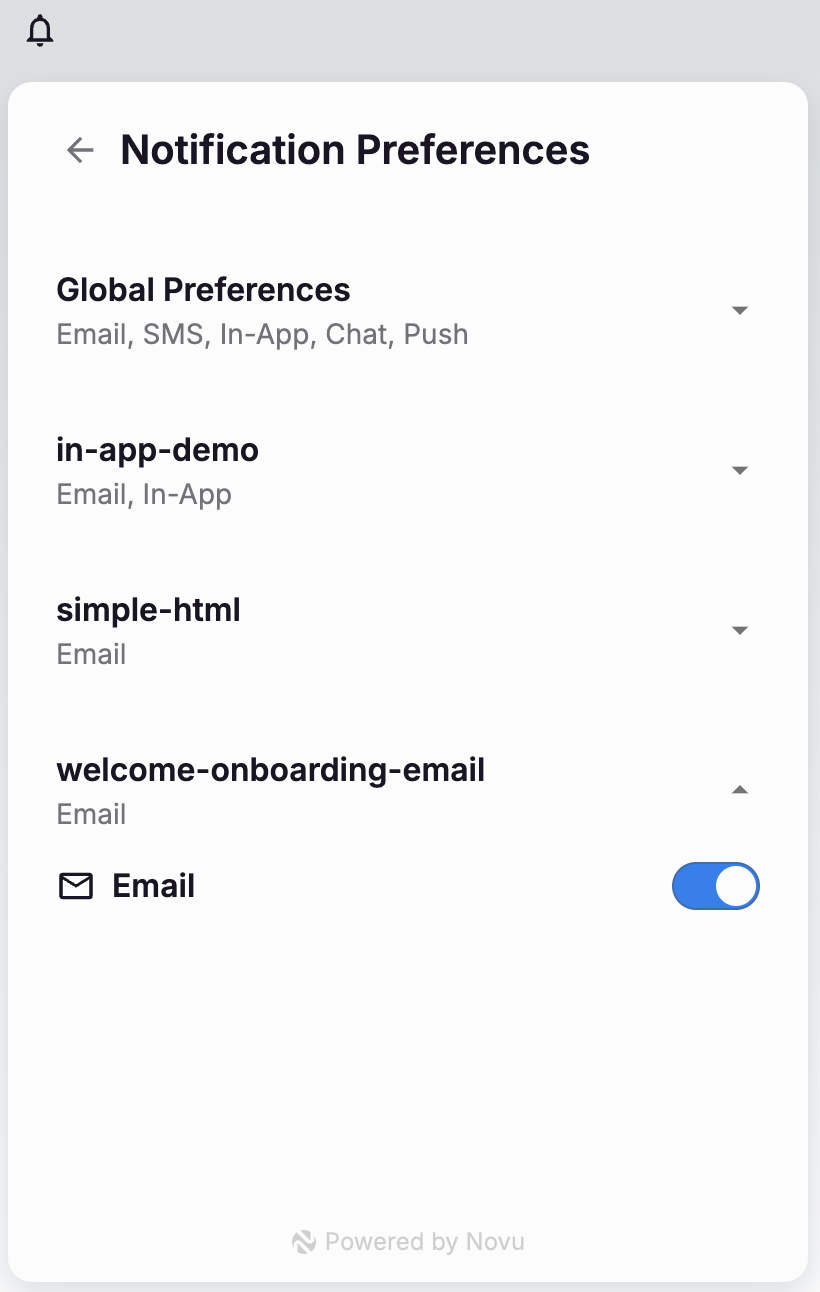Collapse the welcome-onboarding-email section
The width and height of the screenshot is (820, 1292).
740,790
